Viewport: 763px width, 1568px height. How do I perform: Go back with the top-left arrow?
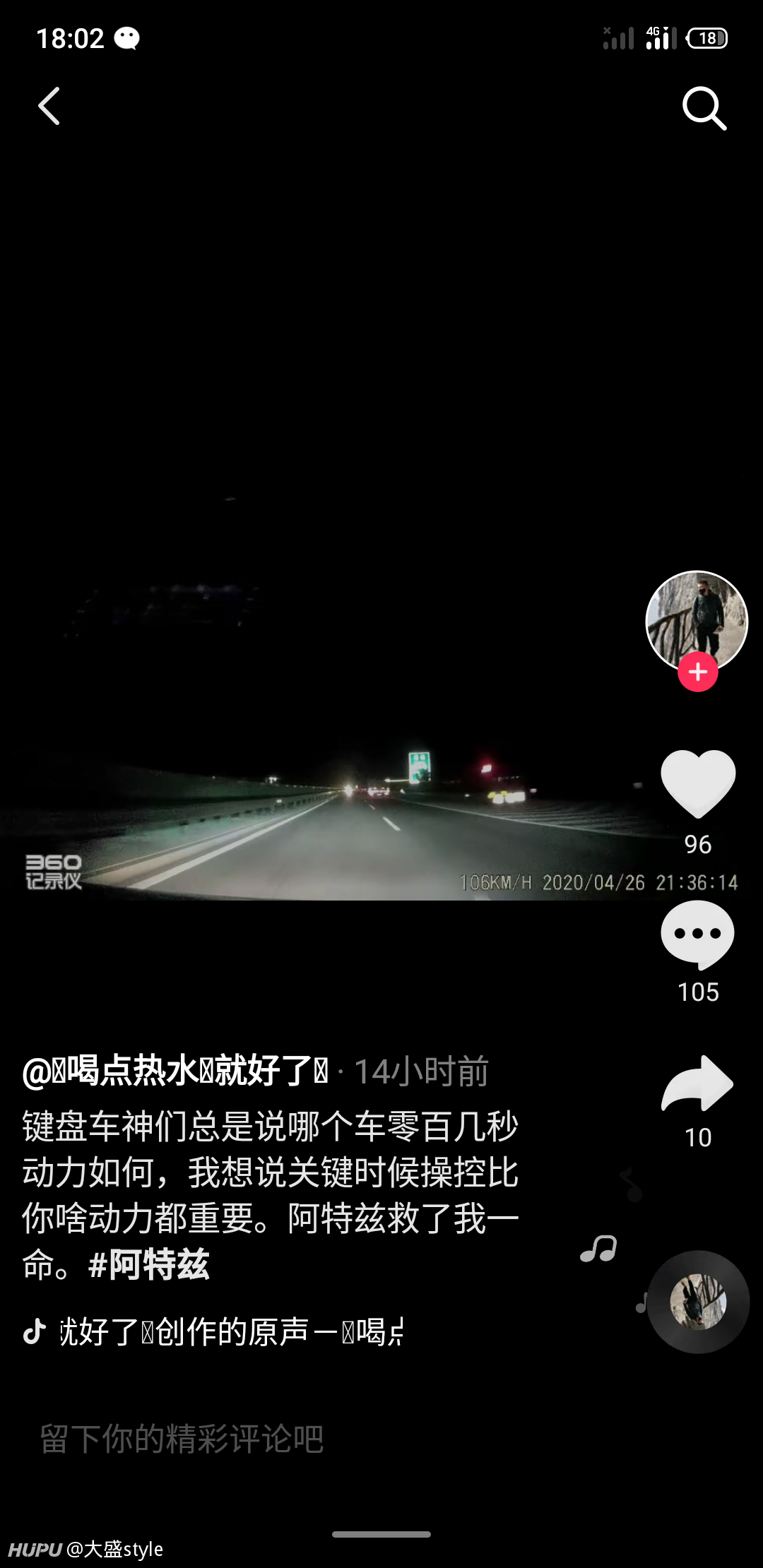coord(49,107)
